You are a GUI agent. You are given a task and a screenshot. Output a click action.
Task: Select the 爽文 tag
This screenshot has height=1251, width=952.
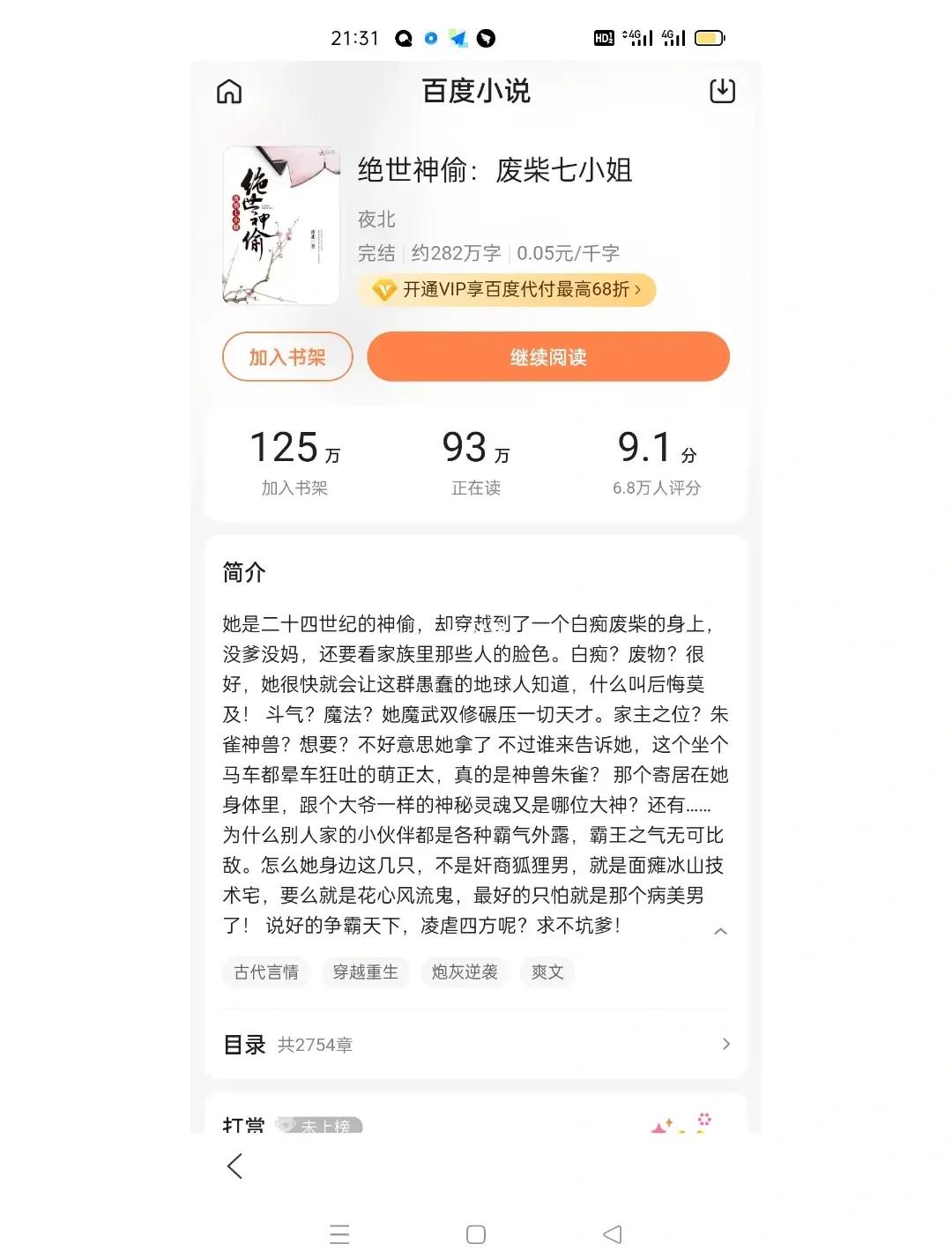pyautogui.click(x=547, y=972)
